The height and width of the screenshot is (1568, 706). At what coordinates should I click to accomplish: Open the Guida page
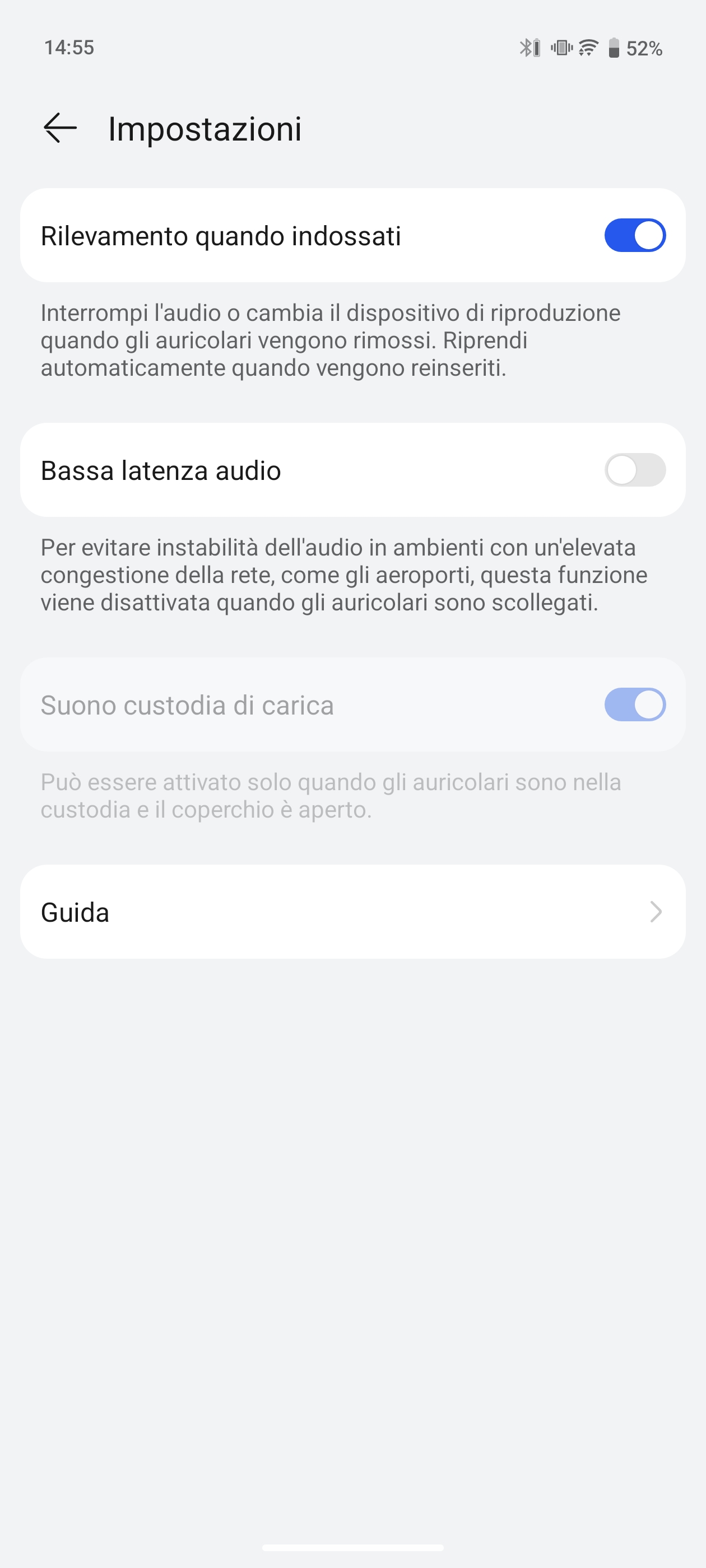[352, 912]
